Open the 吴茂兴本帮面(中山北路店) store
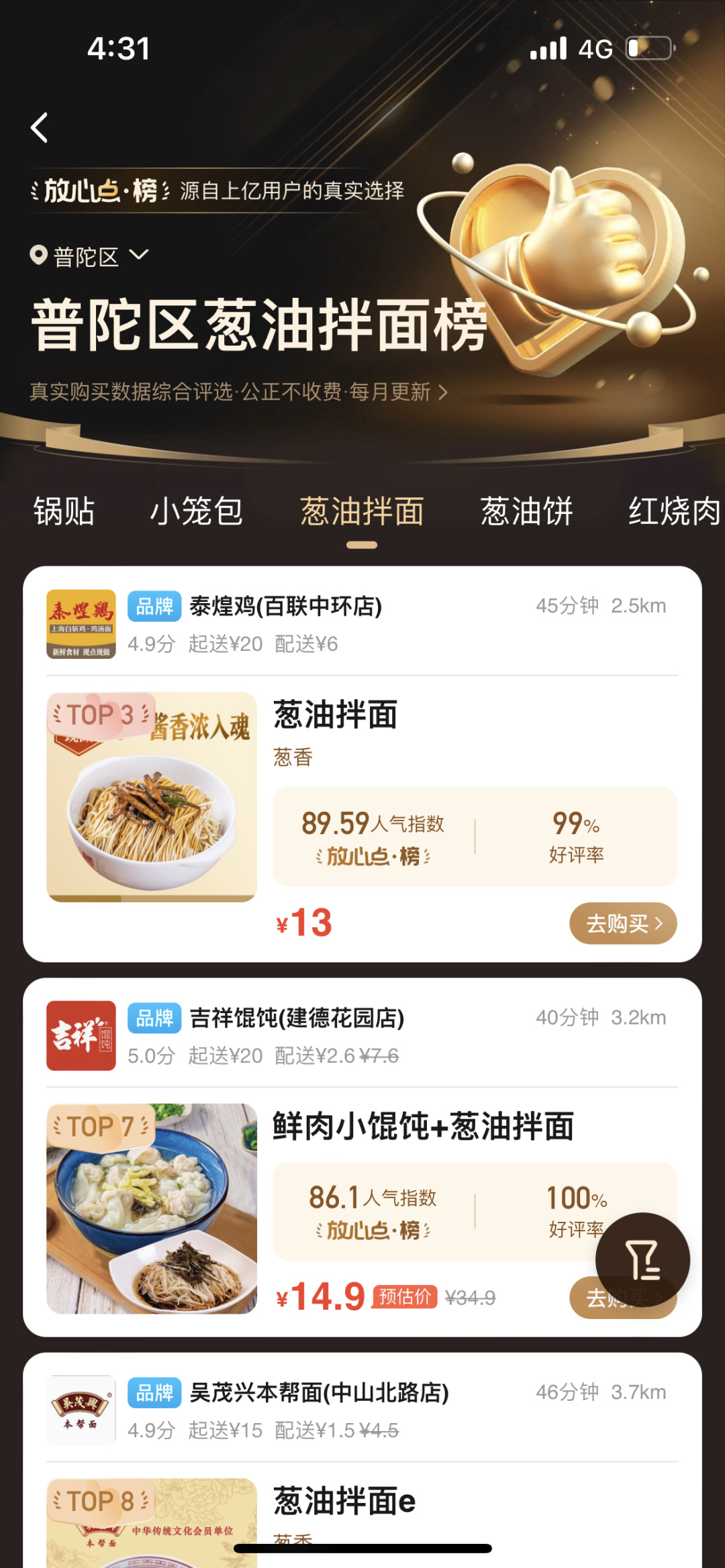The width and height of the screenshot is (725, 1568). (319, 1392)
